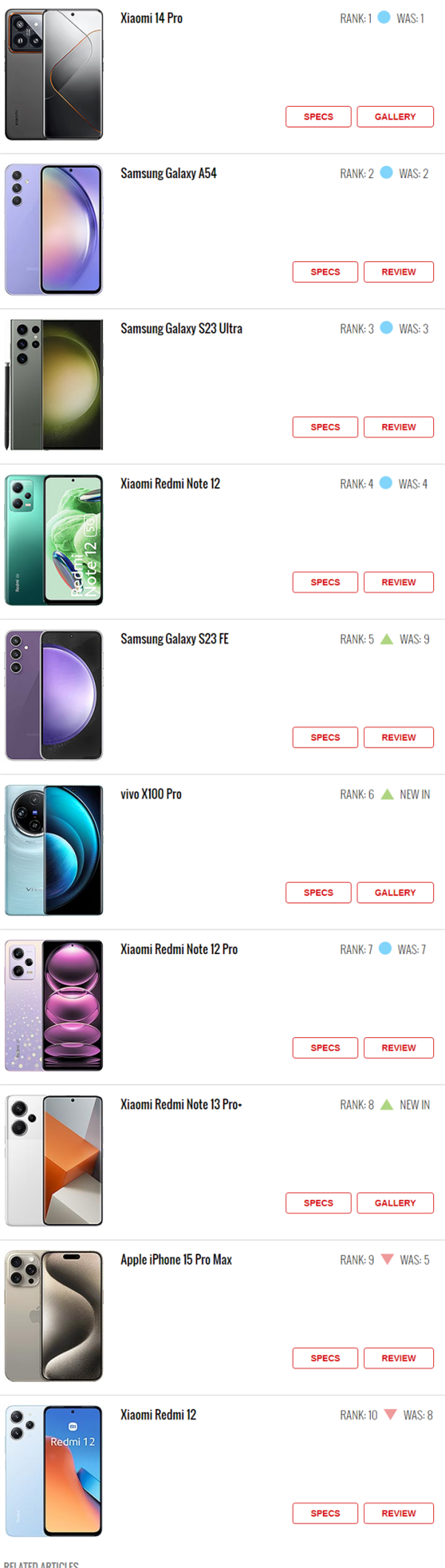Read the Xiaomi Redmi 12 REVIEW
Viewport: 445px width, 1568px height.
(x=398, y=1513)
